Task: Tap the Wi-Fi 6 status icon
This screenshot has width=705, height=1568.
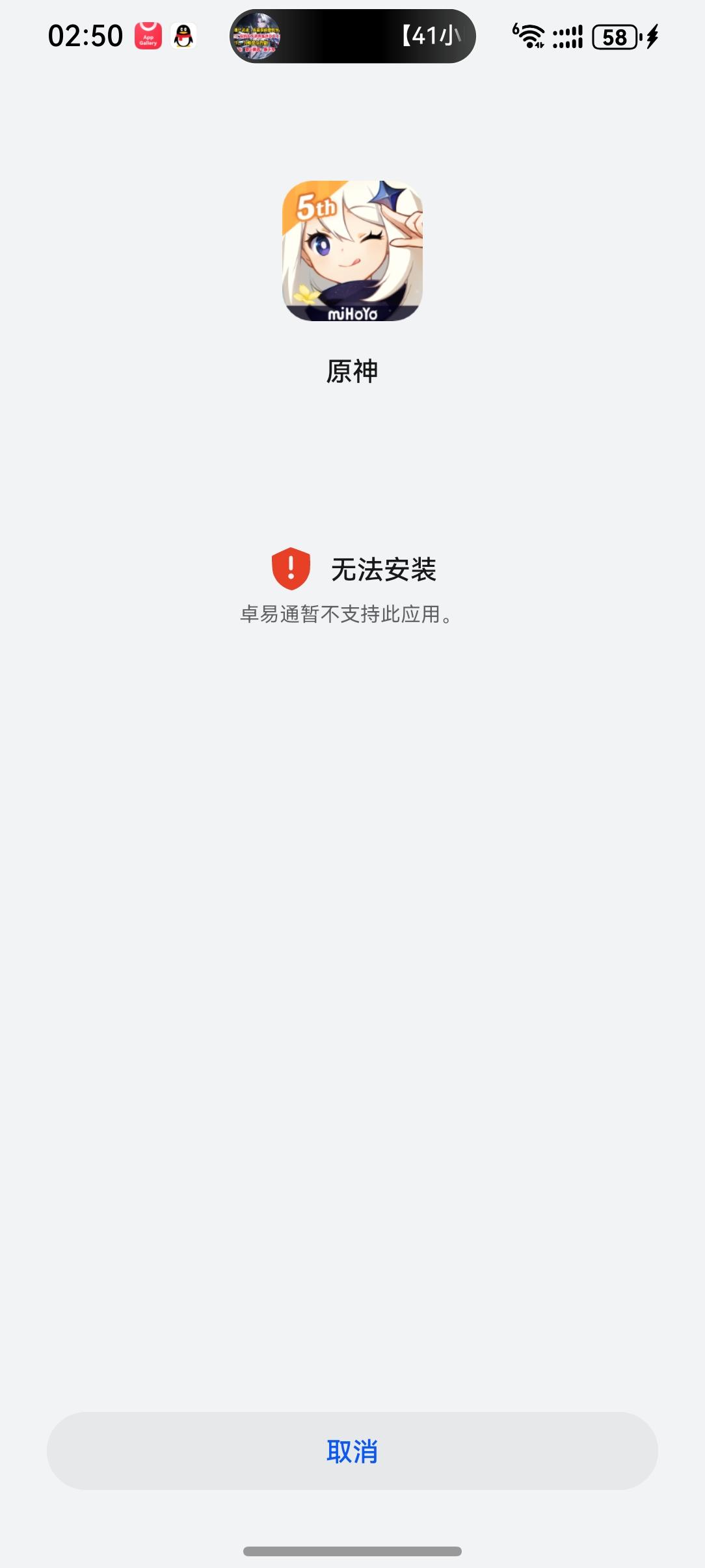Action: (531, 38)
